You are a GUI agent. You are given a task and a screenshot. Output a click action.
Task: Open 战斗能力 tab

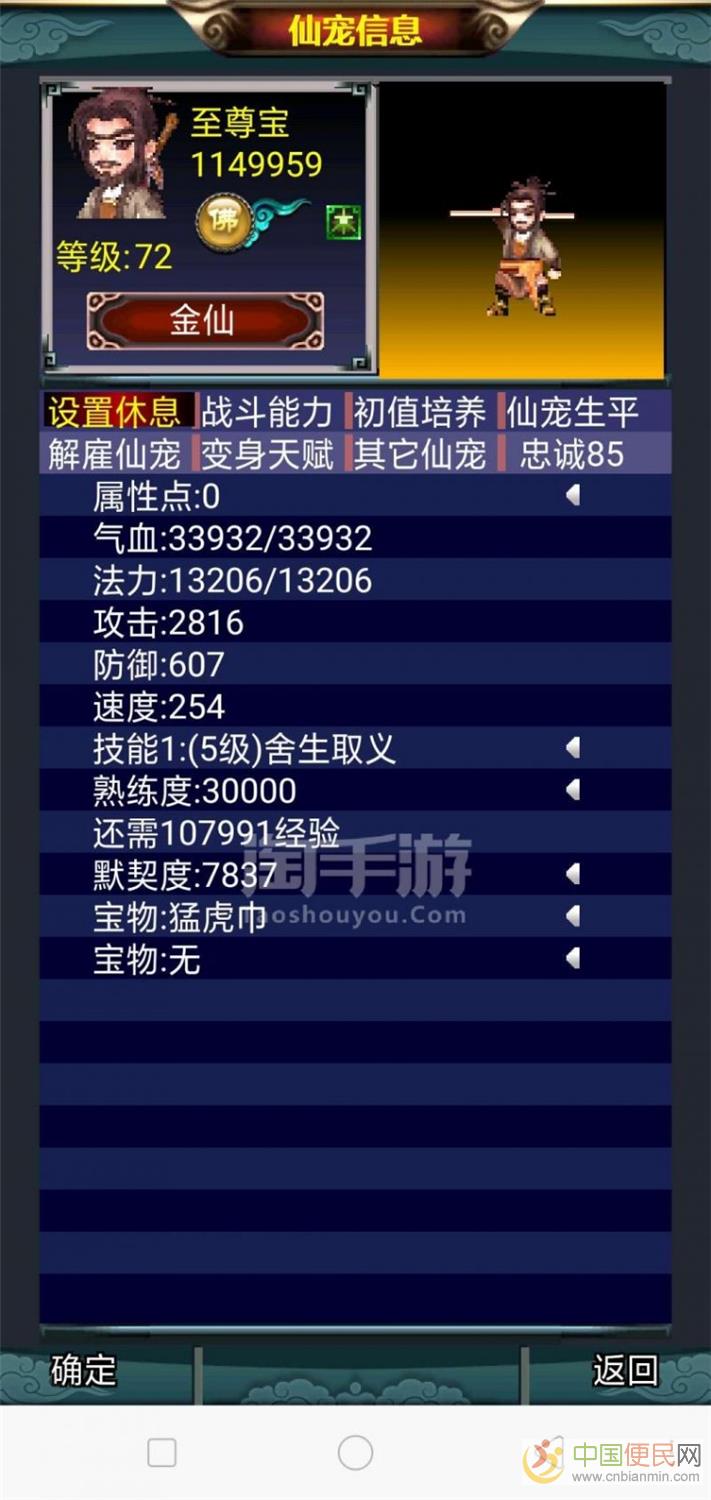click(x=267, y=411)
